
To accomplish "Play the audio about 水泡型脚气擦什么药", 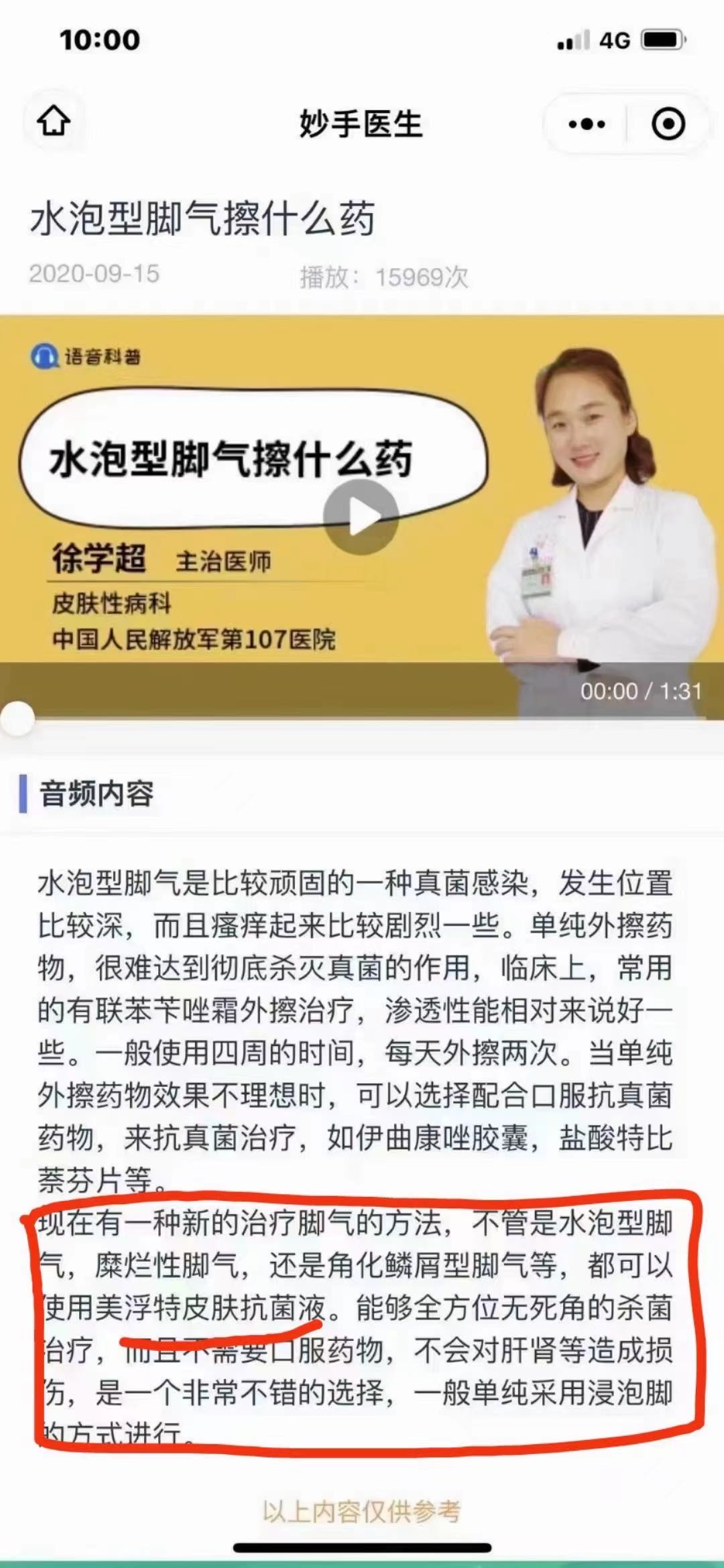I will [x=361, y=517].
